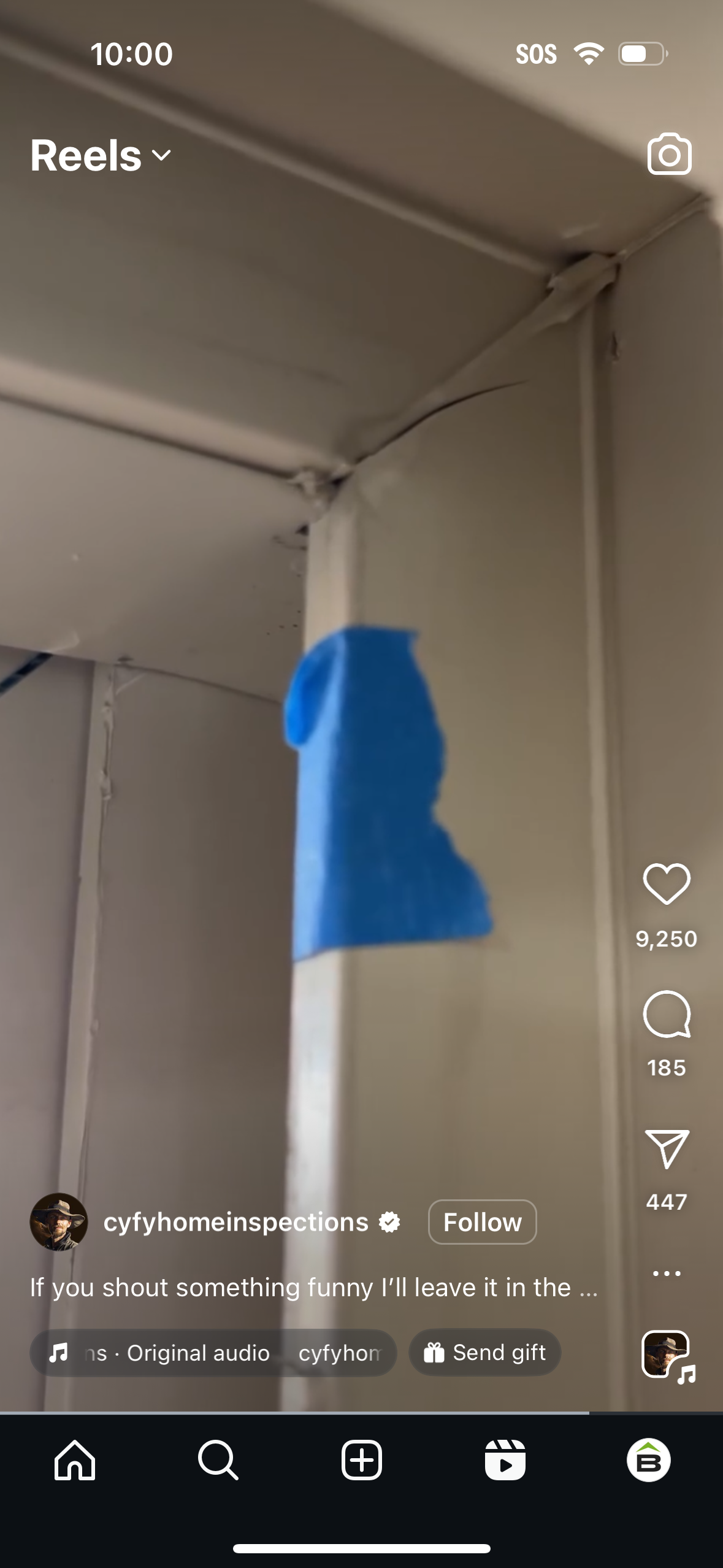Switch to the Search tab
This screenshot has height=1568, width=723.
(218, 1460)
